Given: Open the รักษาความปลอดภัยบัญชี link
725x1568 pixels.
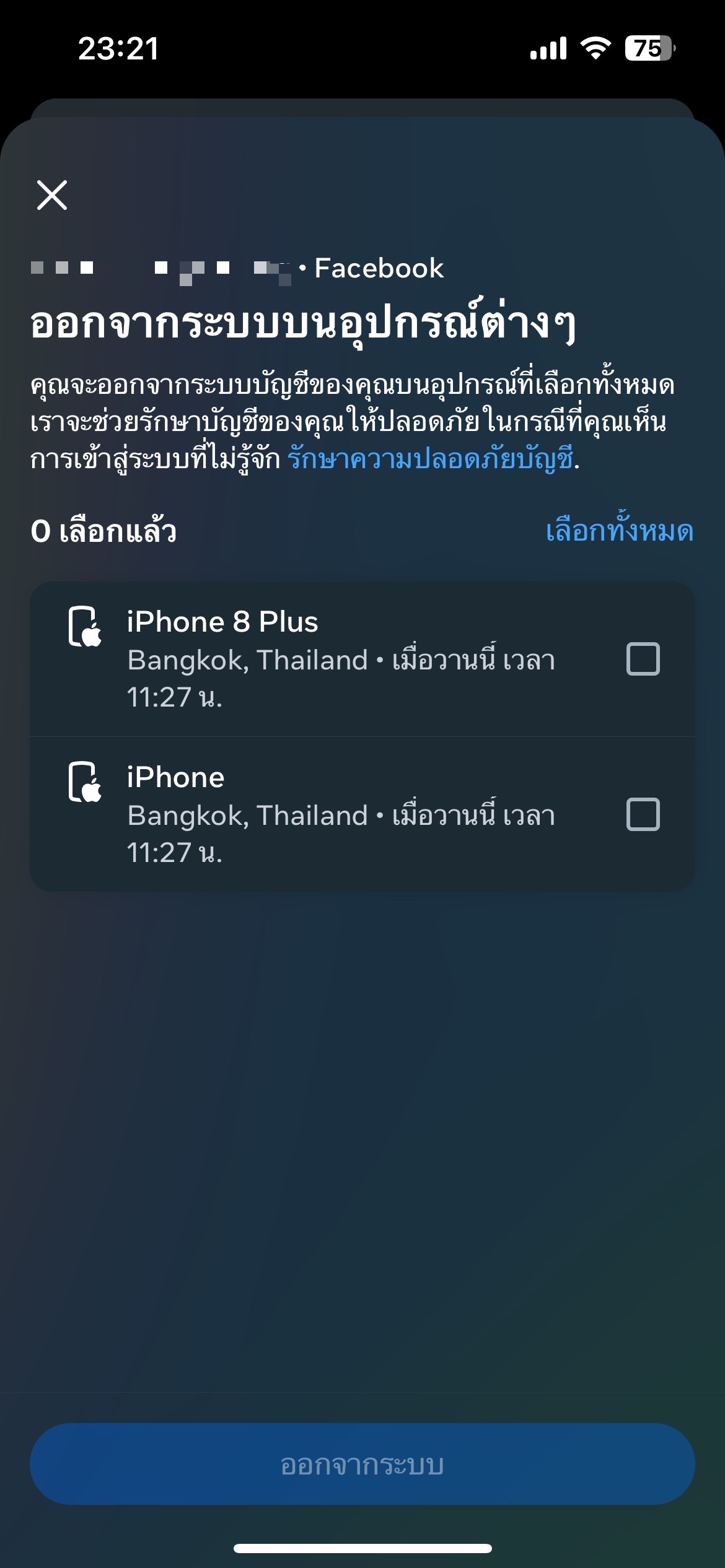Looking at the screenshot, I should 431,459.
